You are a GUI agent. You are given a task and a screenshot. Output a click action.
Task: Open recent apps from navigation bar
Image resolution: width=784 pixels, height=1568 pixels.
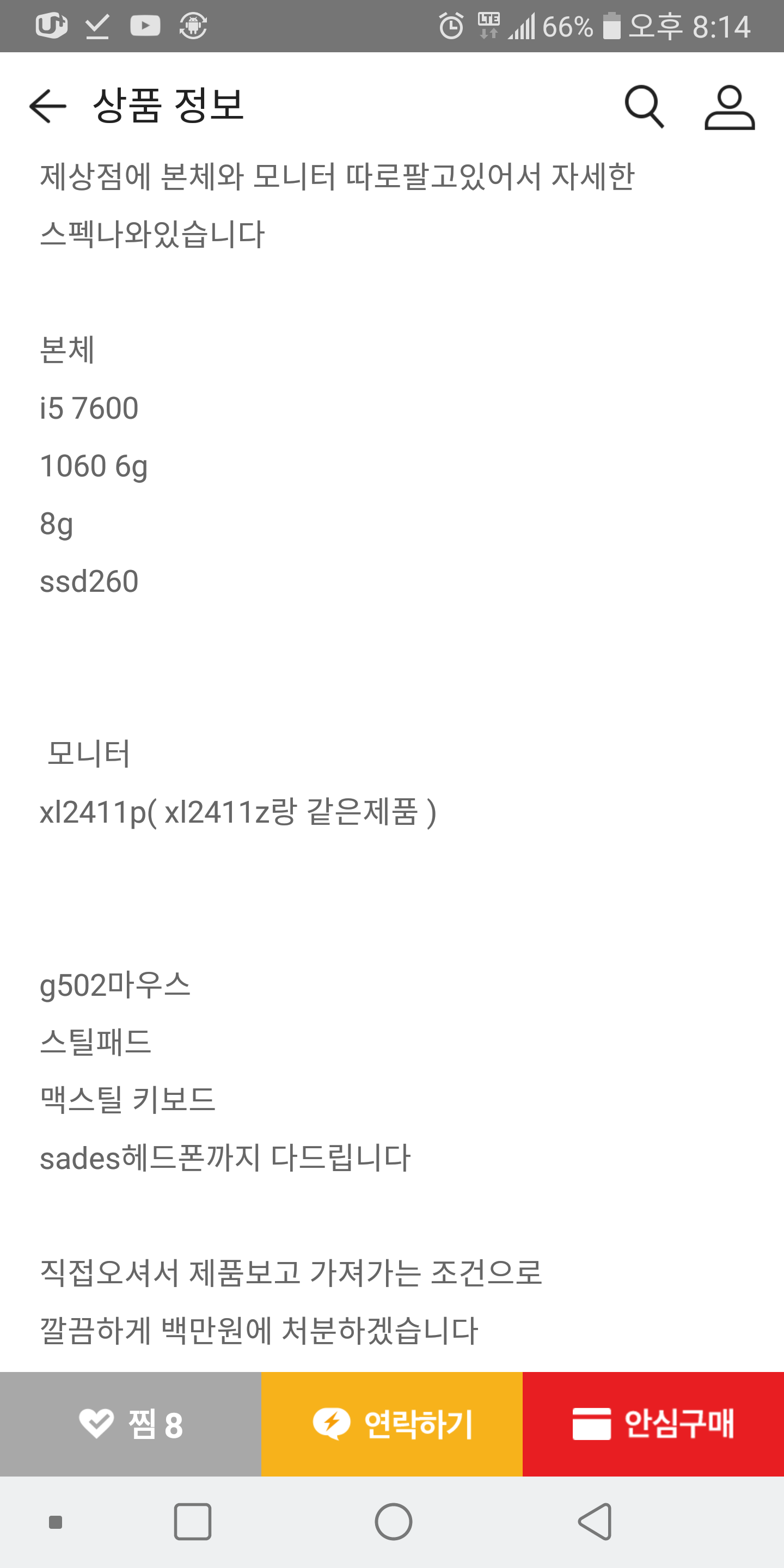(x=192, y=1522)
